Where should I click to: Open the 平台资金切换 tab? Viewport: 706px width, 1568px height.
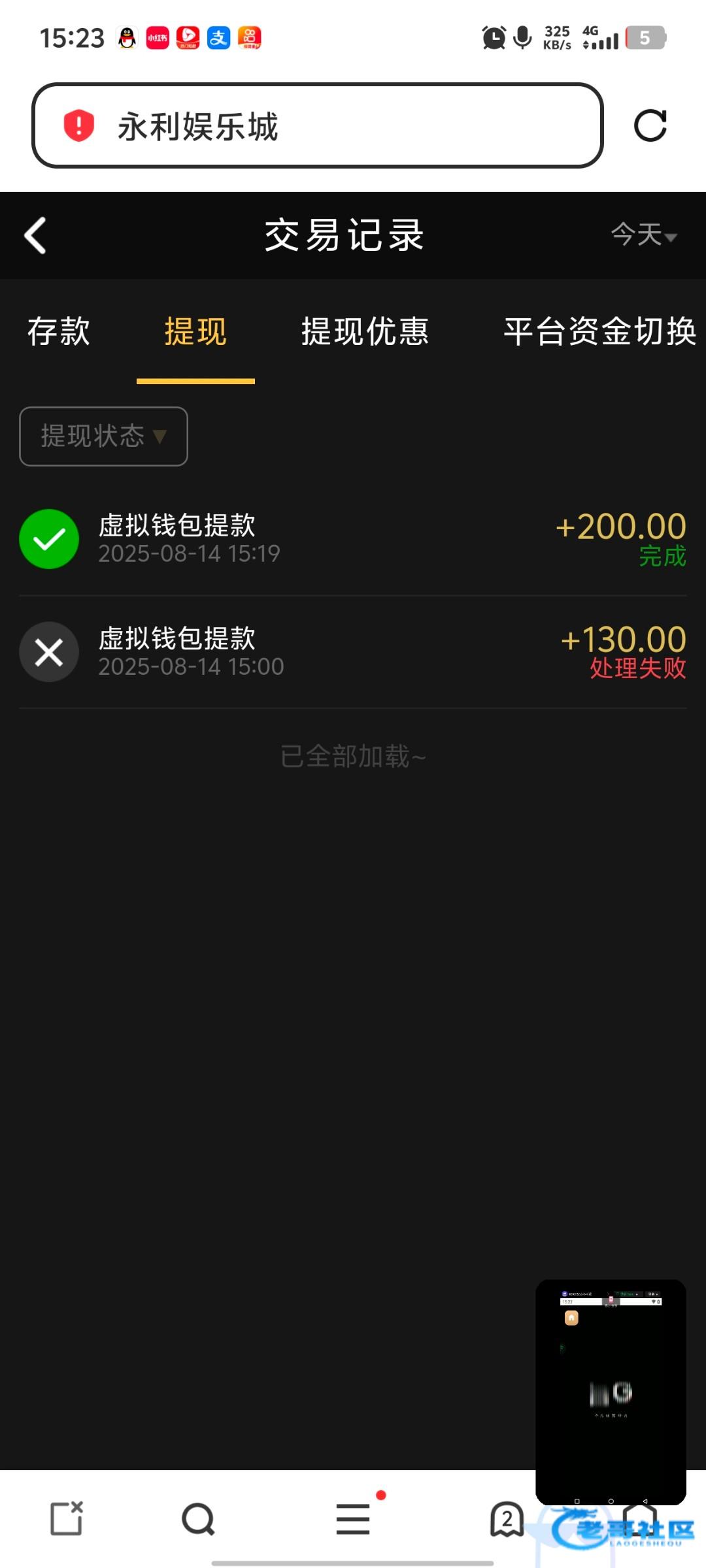click(600, 331)
